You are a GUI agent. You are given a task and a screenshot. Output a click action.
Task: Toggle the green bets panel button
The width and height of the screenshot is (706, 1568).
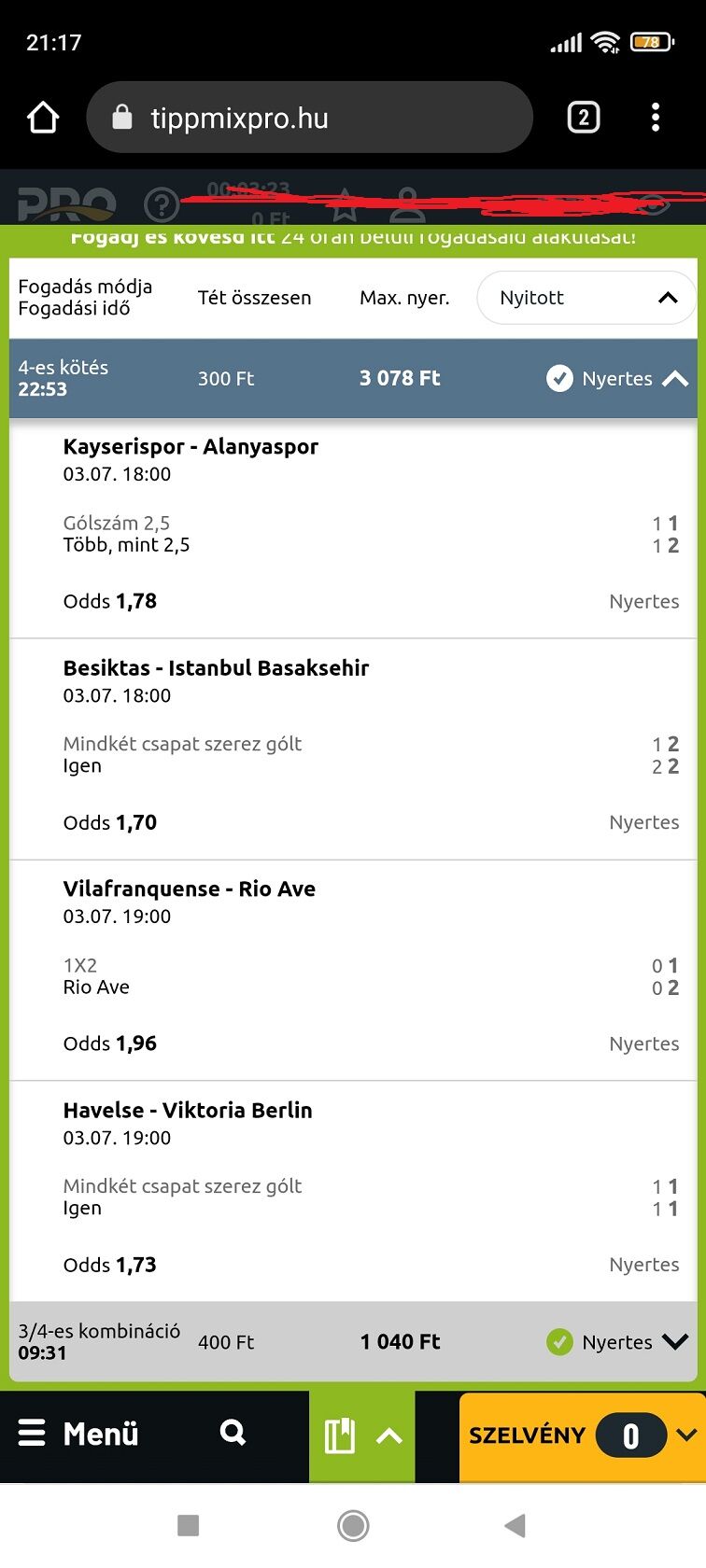tap(362, 1435)
